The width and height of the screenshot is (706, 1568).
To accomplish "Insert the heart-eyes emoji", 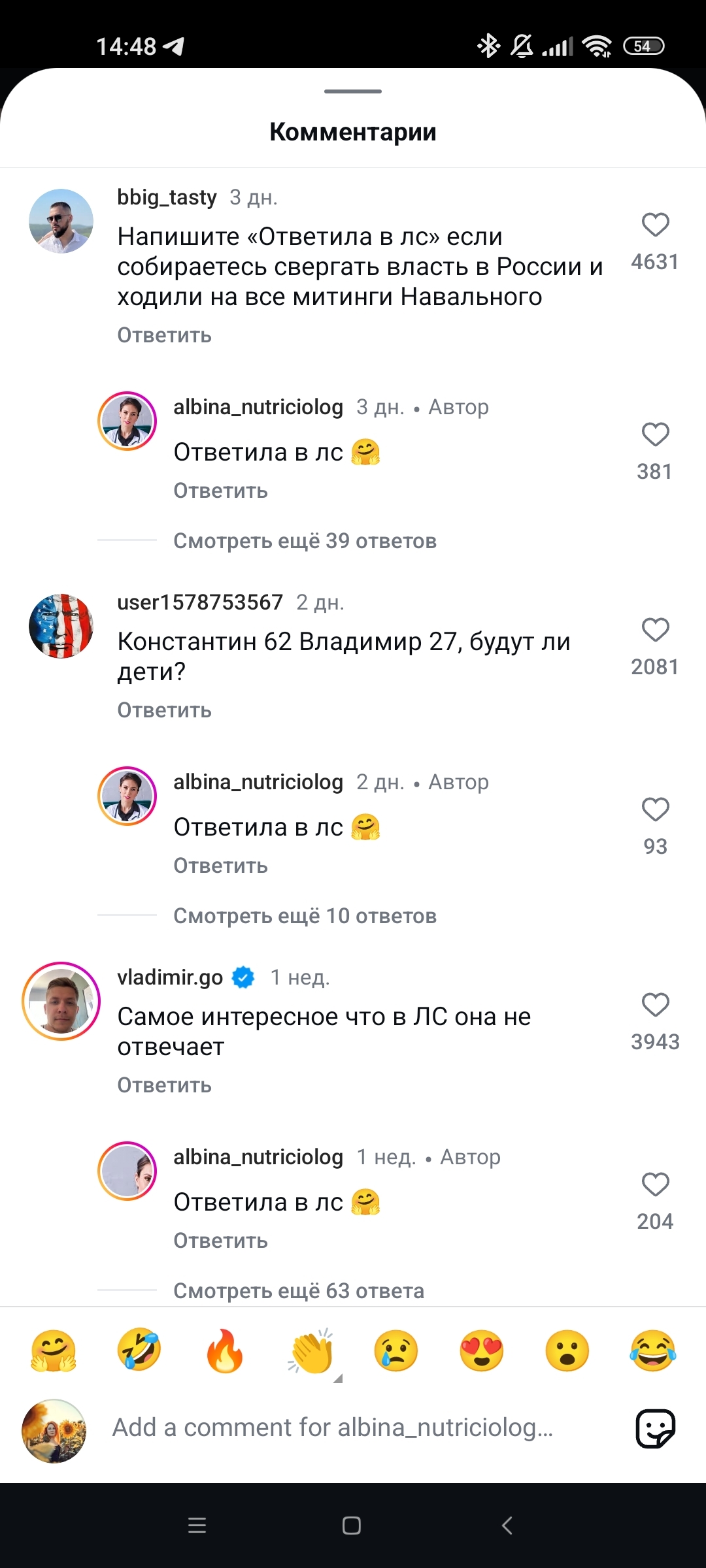I will (482, 1351).
